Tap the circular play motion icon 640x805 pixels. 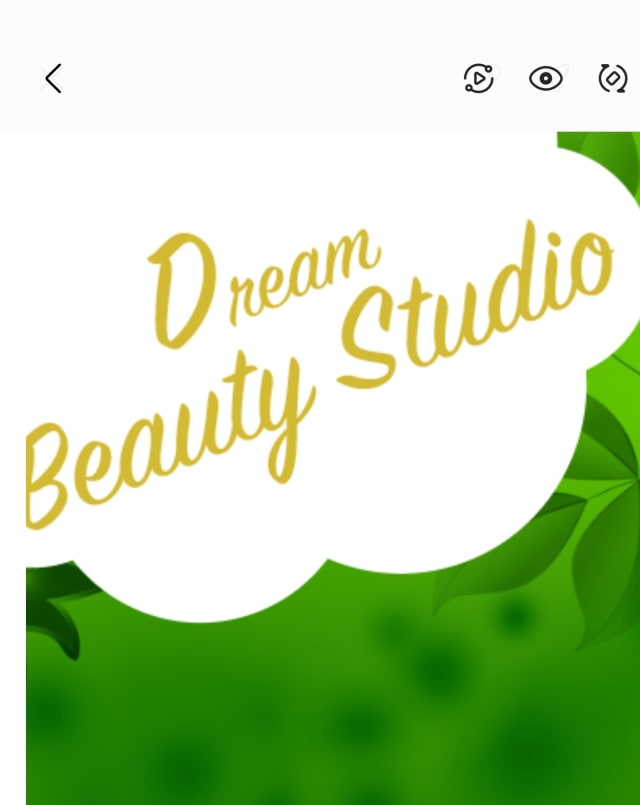pyautogui.click(x=479, y=78)
